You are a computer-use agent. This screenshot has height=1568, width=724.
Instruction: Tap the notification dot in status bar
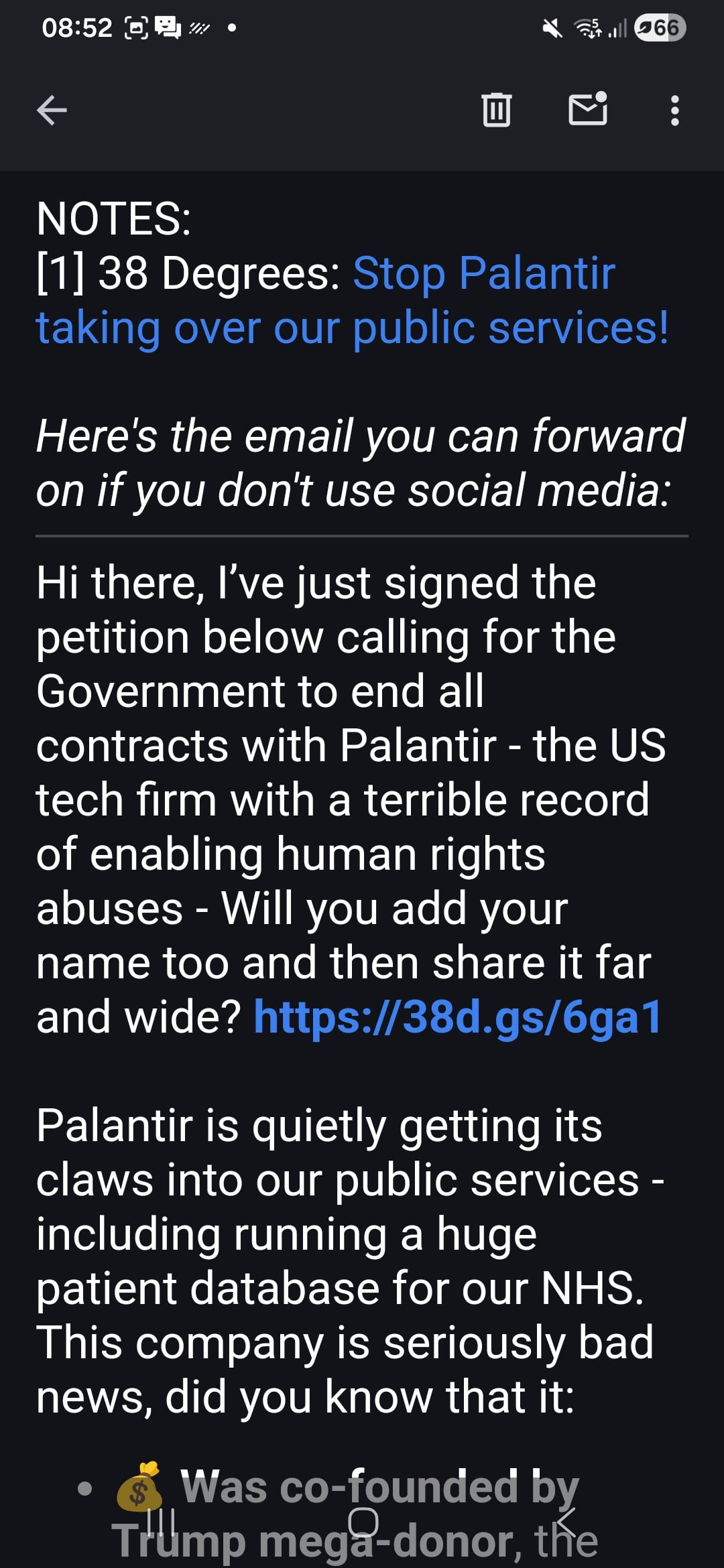coord(231,27)
